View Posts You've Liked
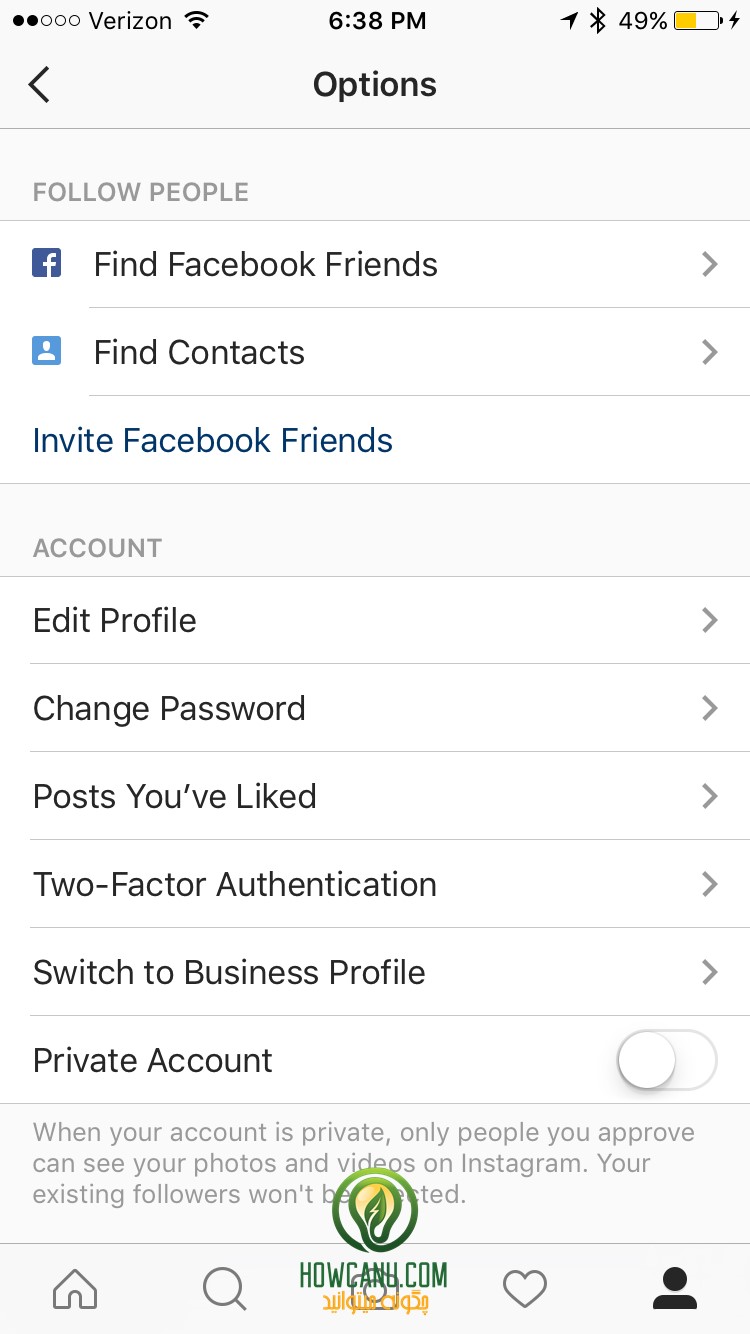This screenshot has height=1334, width=750. (x=375, y=796)
